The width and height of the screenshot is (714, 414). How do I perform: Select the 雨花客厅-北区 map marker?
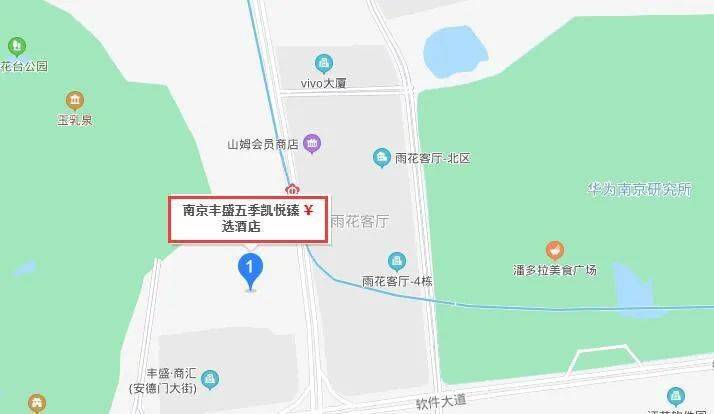(x=381, y=157)
